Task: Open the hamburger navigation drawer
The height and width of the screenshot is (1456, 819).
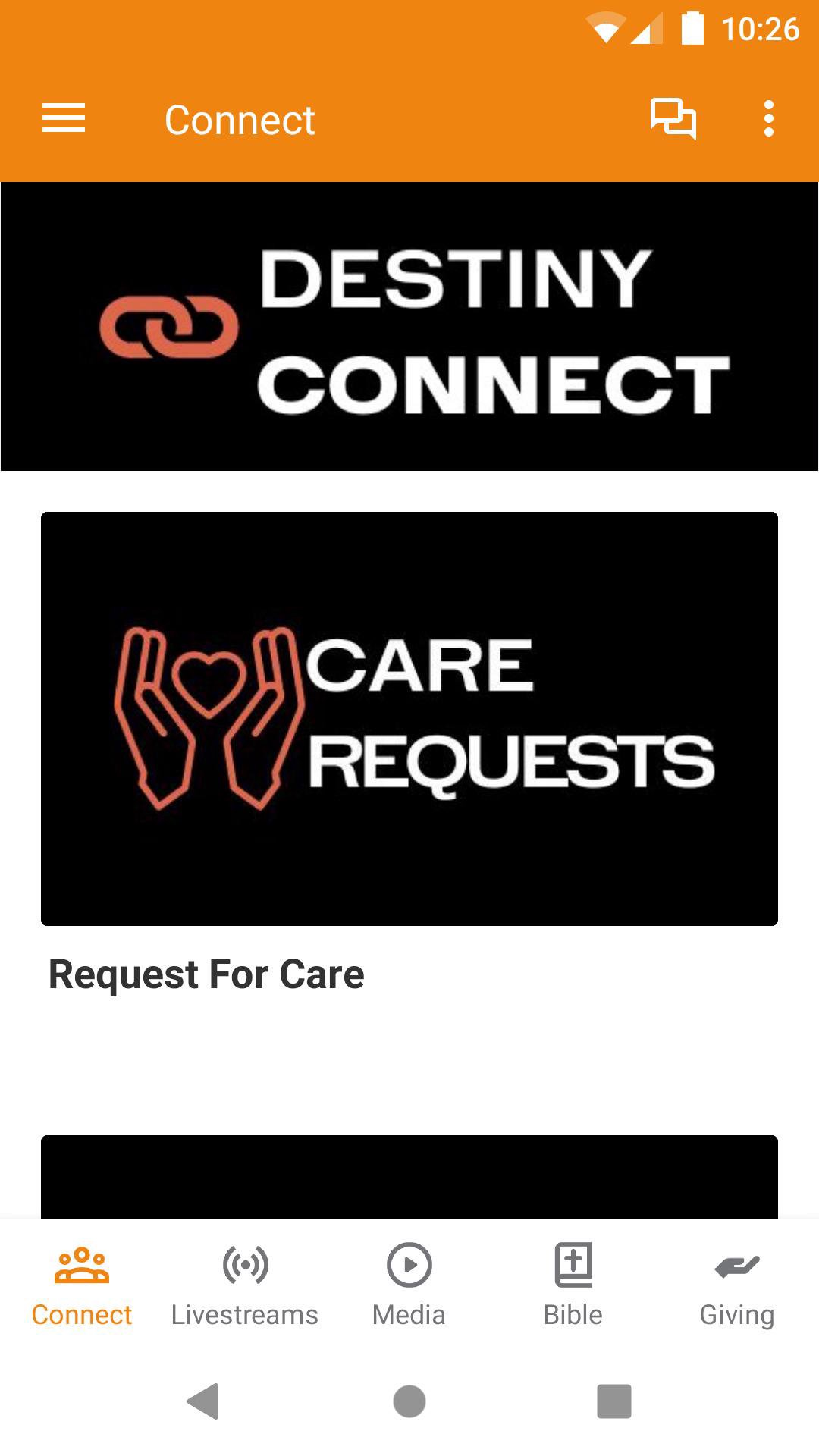Action: point(64,119)
